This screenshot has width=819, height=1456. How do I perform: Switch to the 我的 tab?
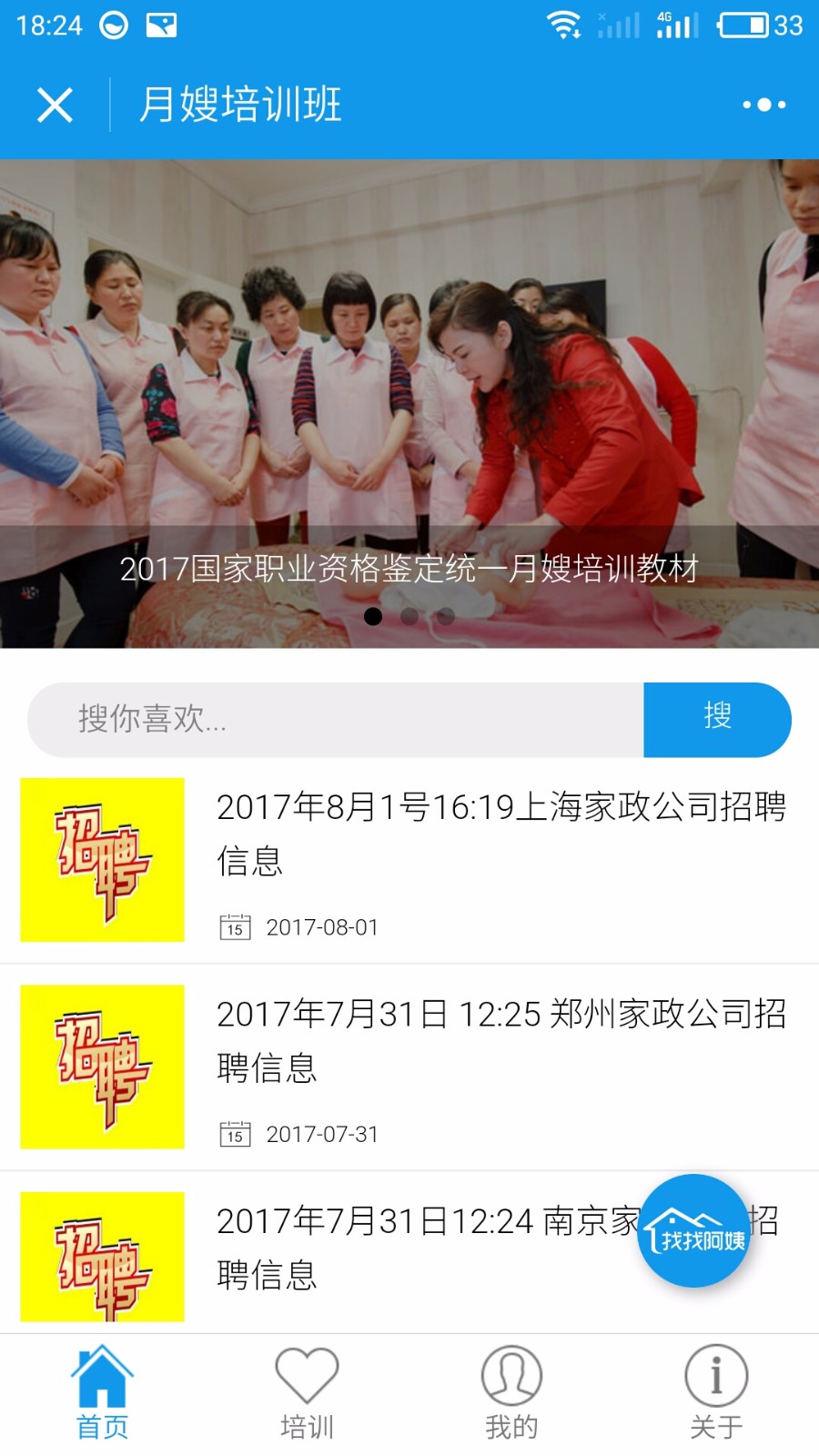click(x=511, y=1392)
